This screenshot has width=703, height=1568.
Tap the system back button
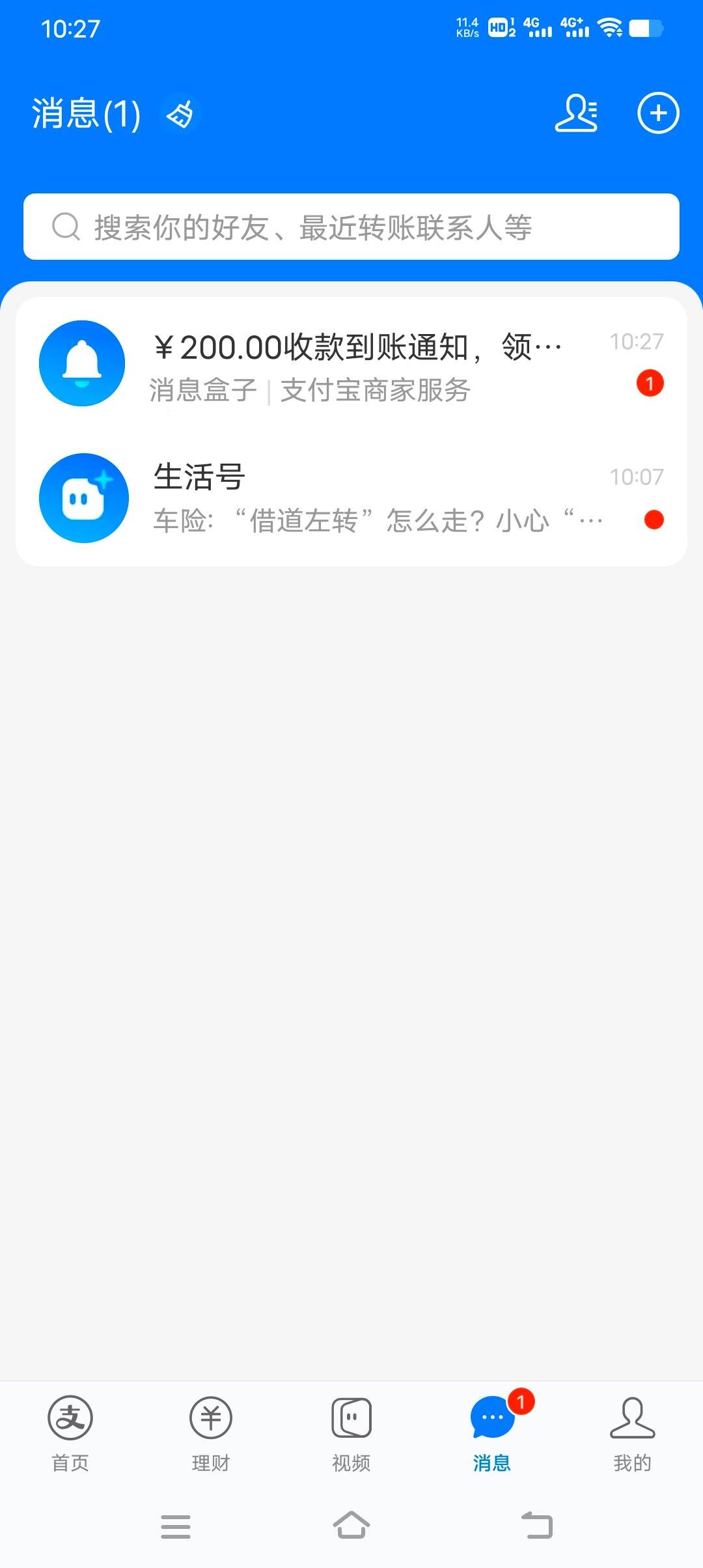click(537, 1526)
